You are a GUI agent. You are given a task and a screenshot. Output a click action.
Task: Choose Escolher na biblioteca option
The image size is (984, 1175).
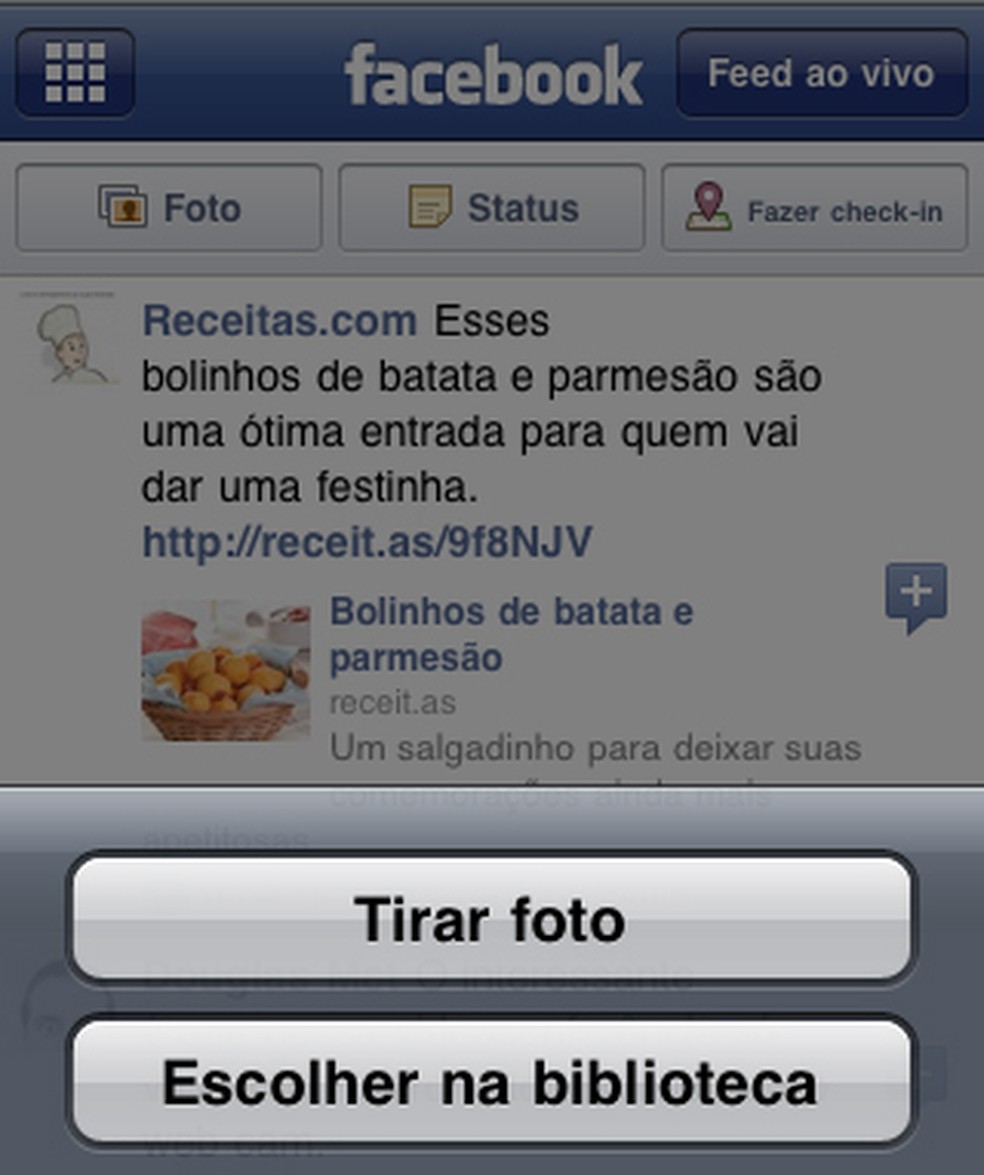coord(492,1083)
